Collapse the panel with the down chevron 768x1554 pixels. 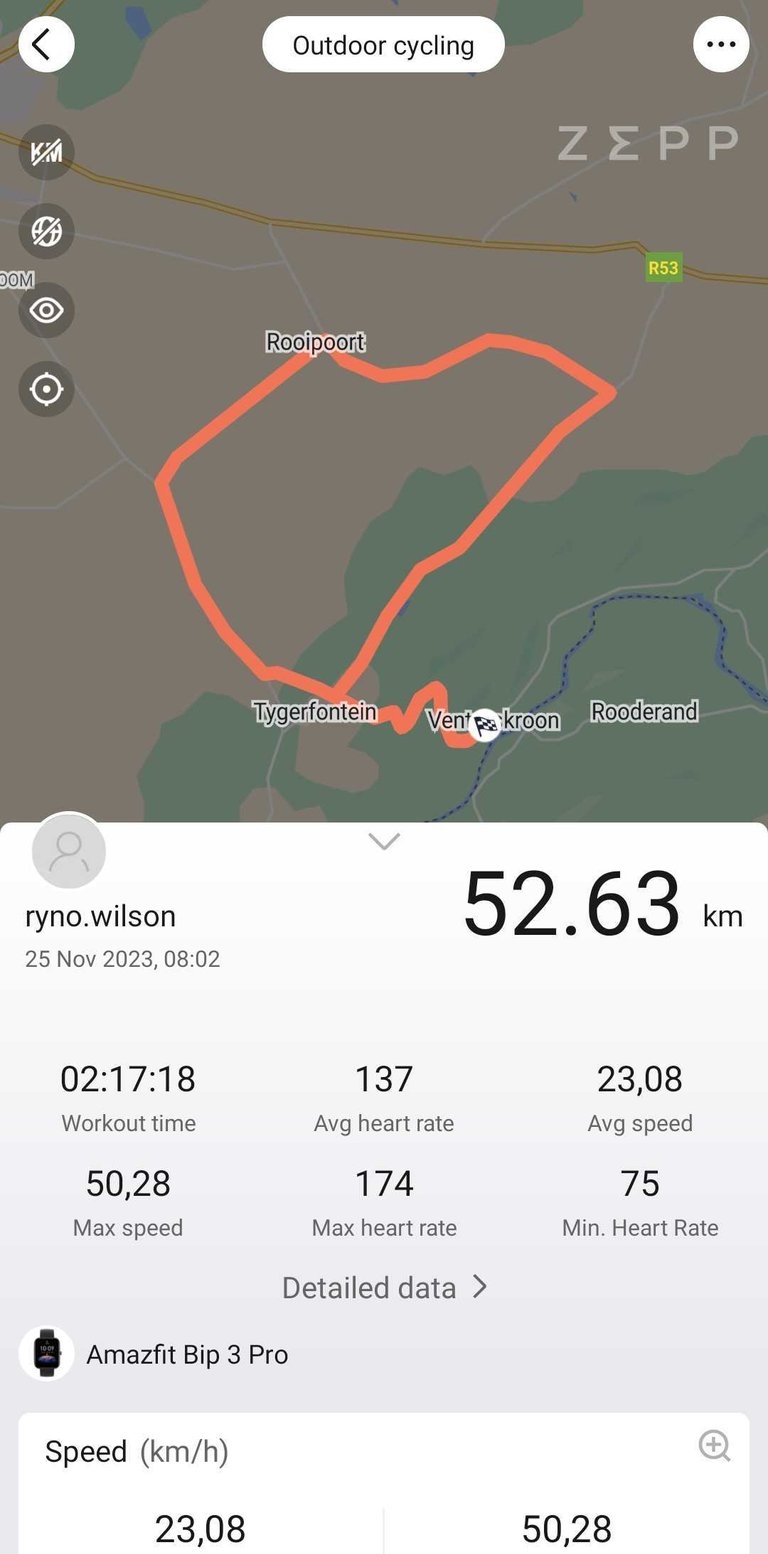(384, 842)
